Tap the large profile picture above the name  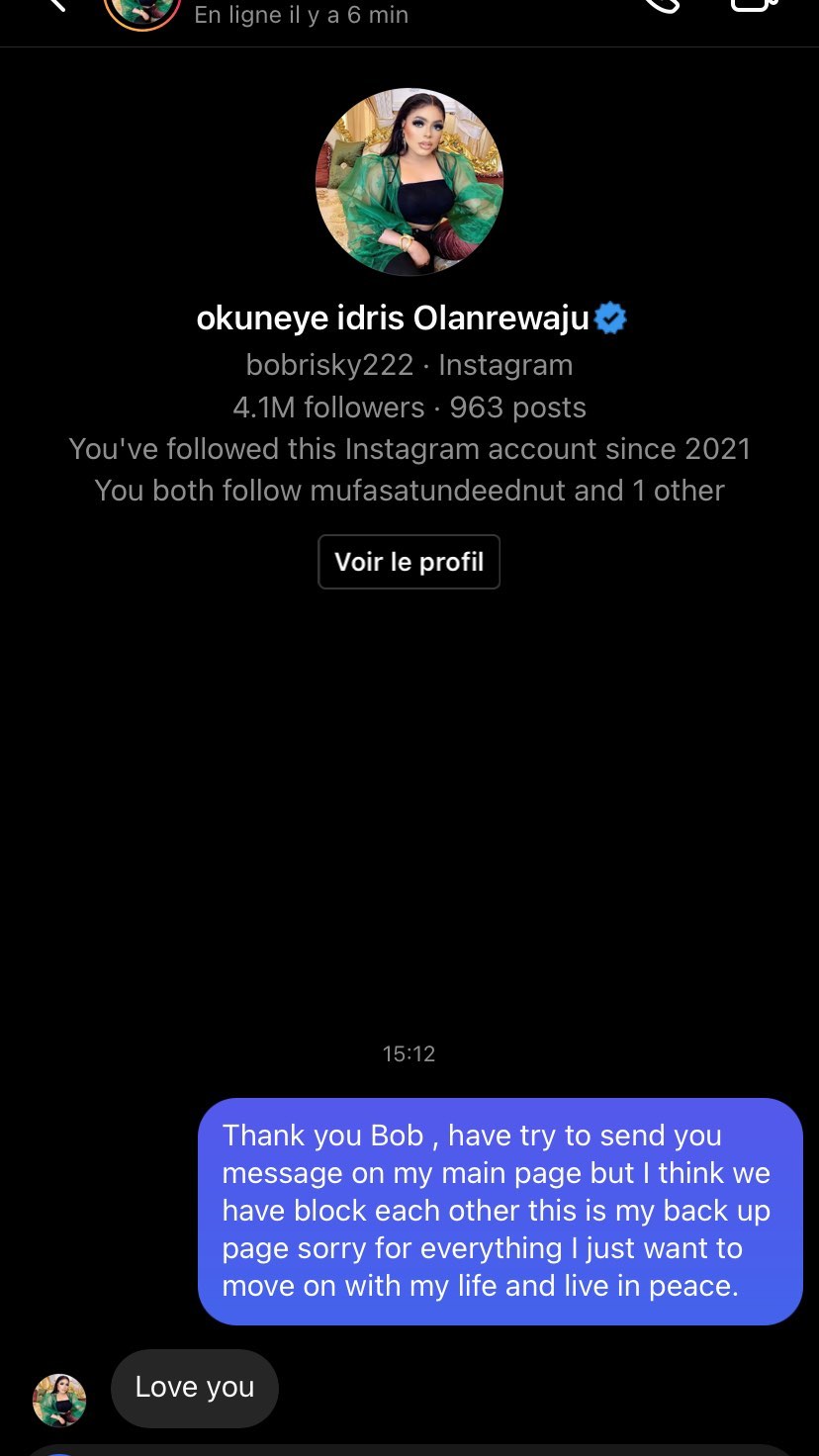tap(409, 182)
